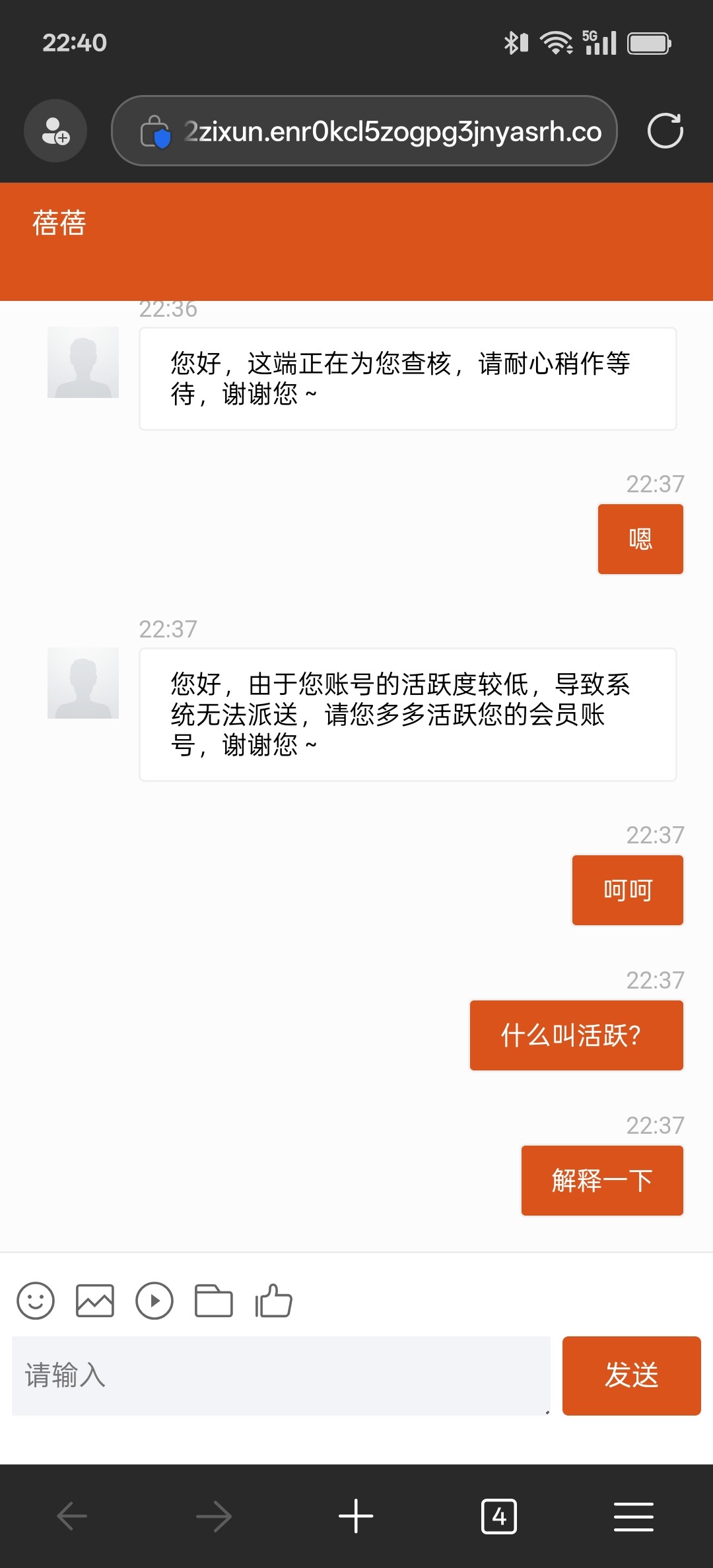The image size is (713, 1568).
Task: Open a new browser tab
Action: point(356,1516)
